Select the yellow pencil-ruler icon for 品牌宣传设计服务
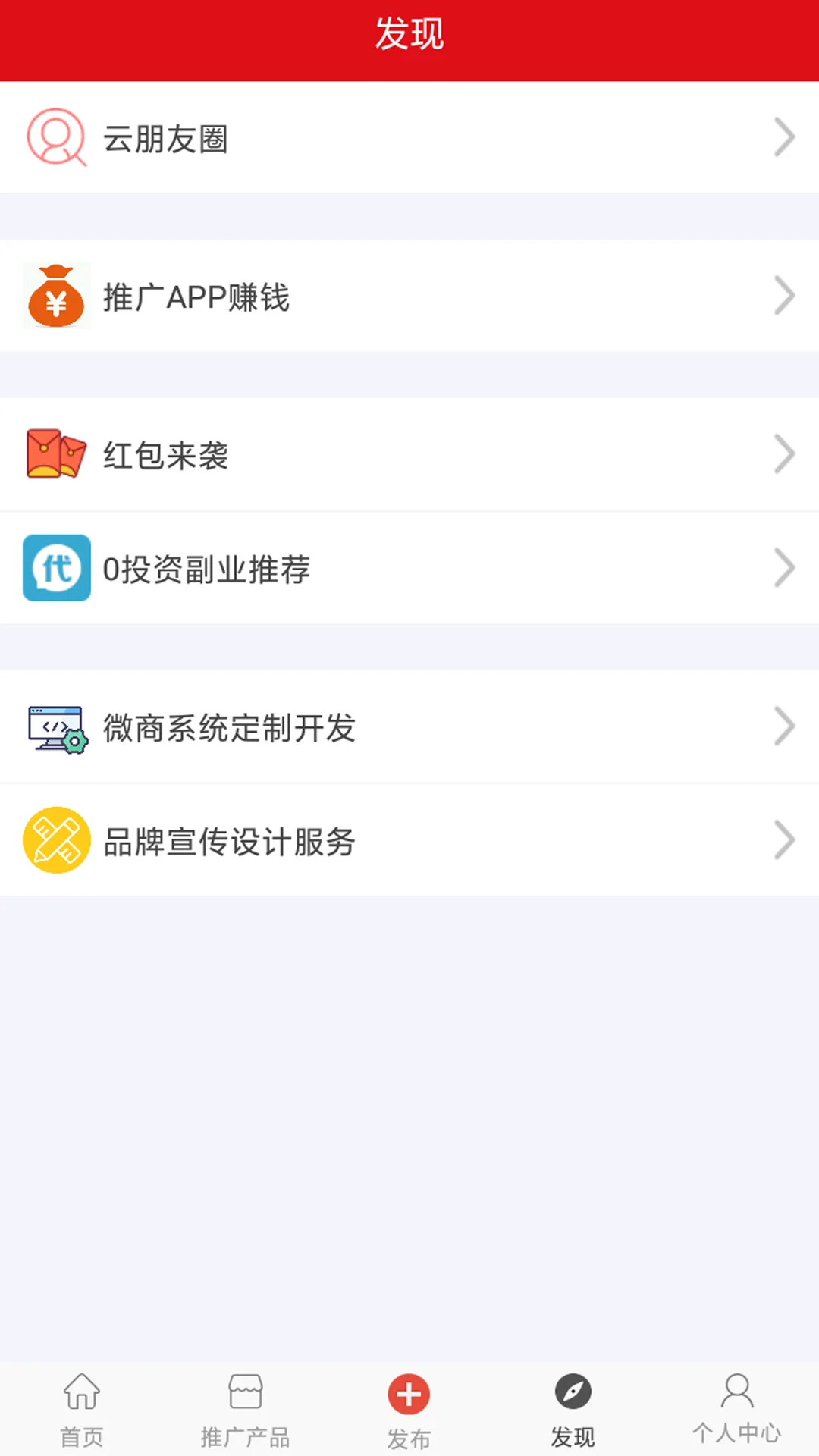The width and height of the screenshot is (819, 1456). coord(57,839)
